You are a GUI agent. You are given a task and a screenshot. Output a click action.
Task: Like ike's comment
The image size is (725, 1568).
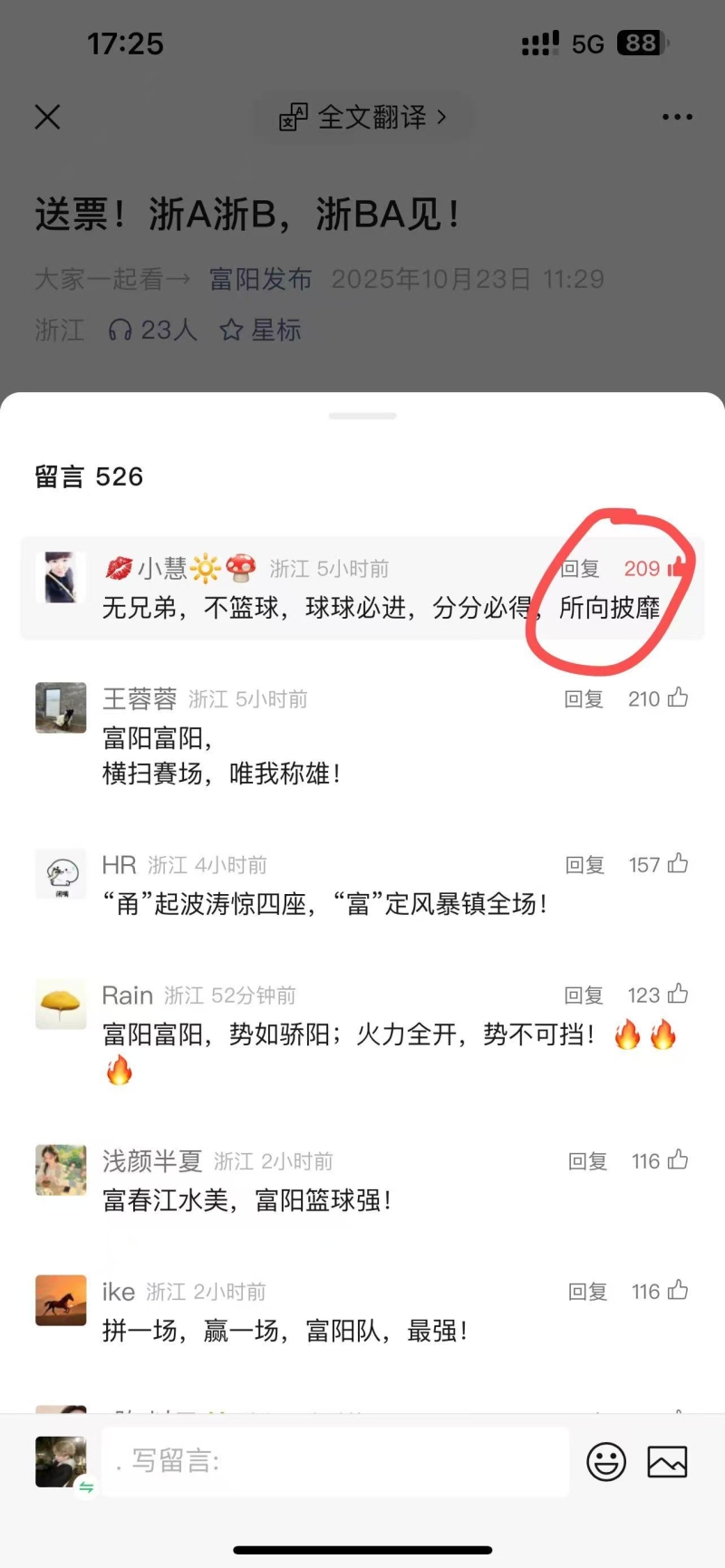(678, 1291)
